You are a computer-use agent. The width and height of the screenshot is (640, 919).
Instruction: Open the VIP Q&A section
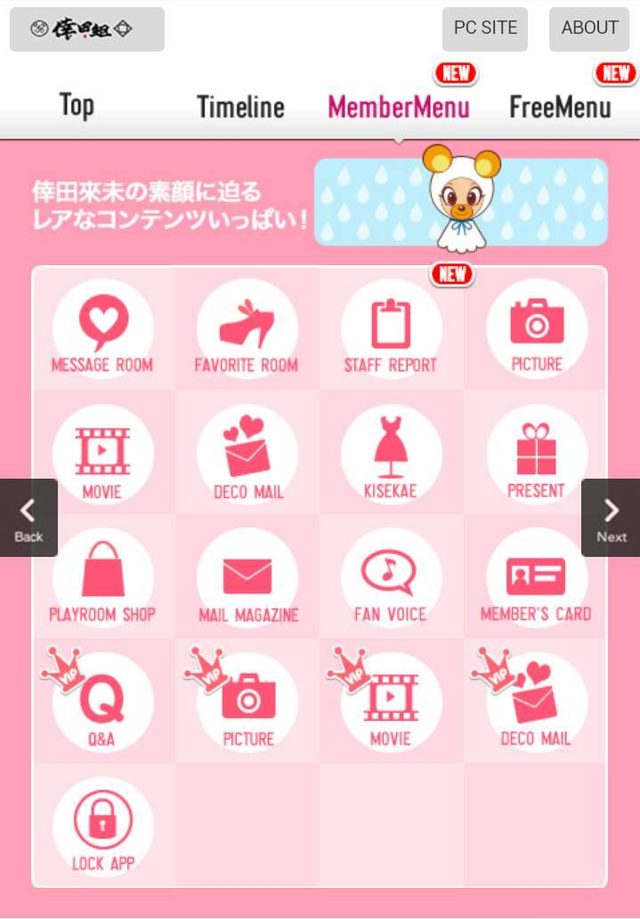102,703
